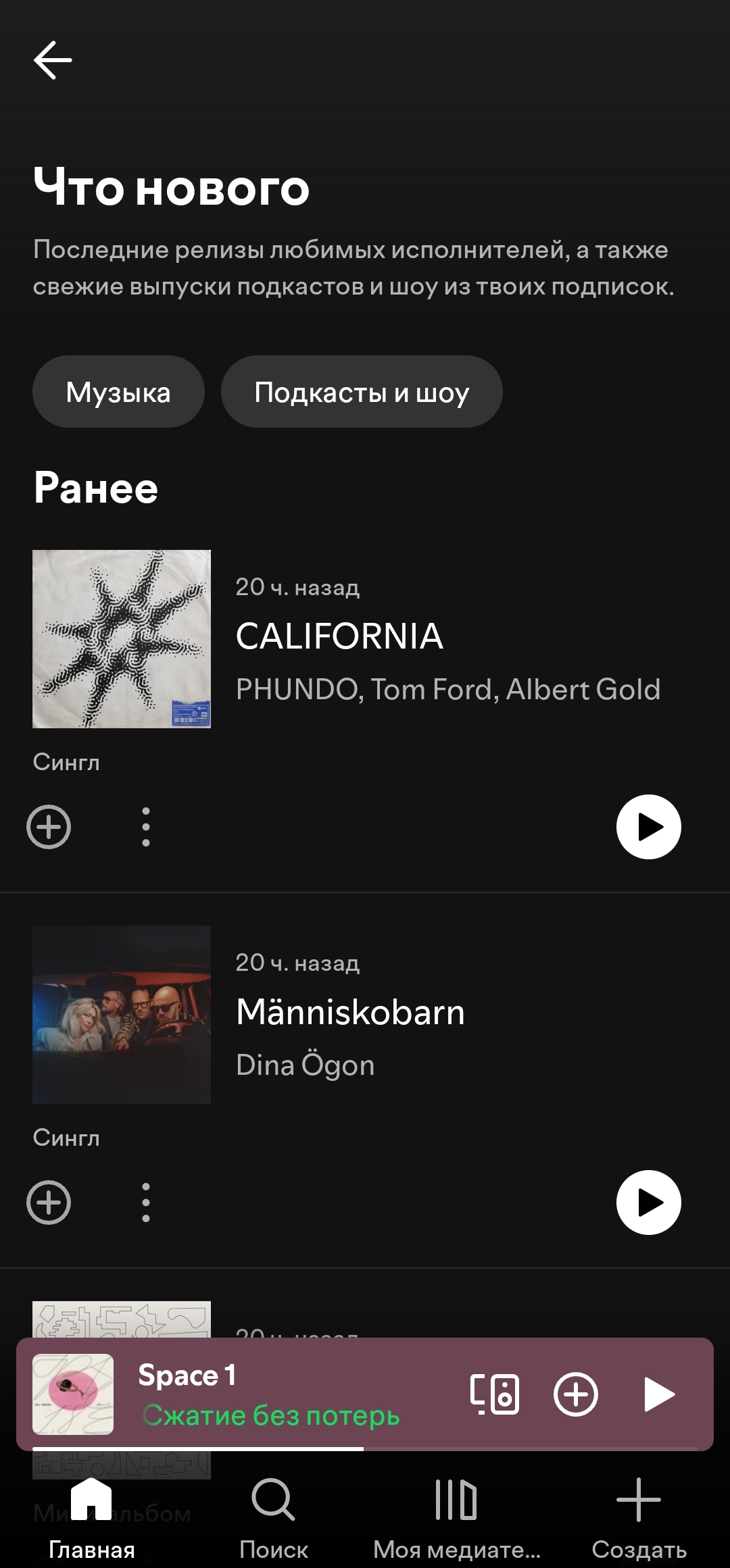Open the Space 1 mini player
This screenshot has width=730, height=1568.
(270, 1394)
